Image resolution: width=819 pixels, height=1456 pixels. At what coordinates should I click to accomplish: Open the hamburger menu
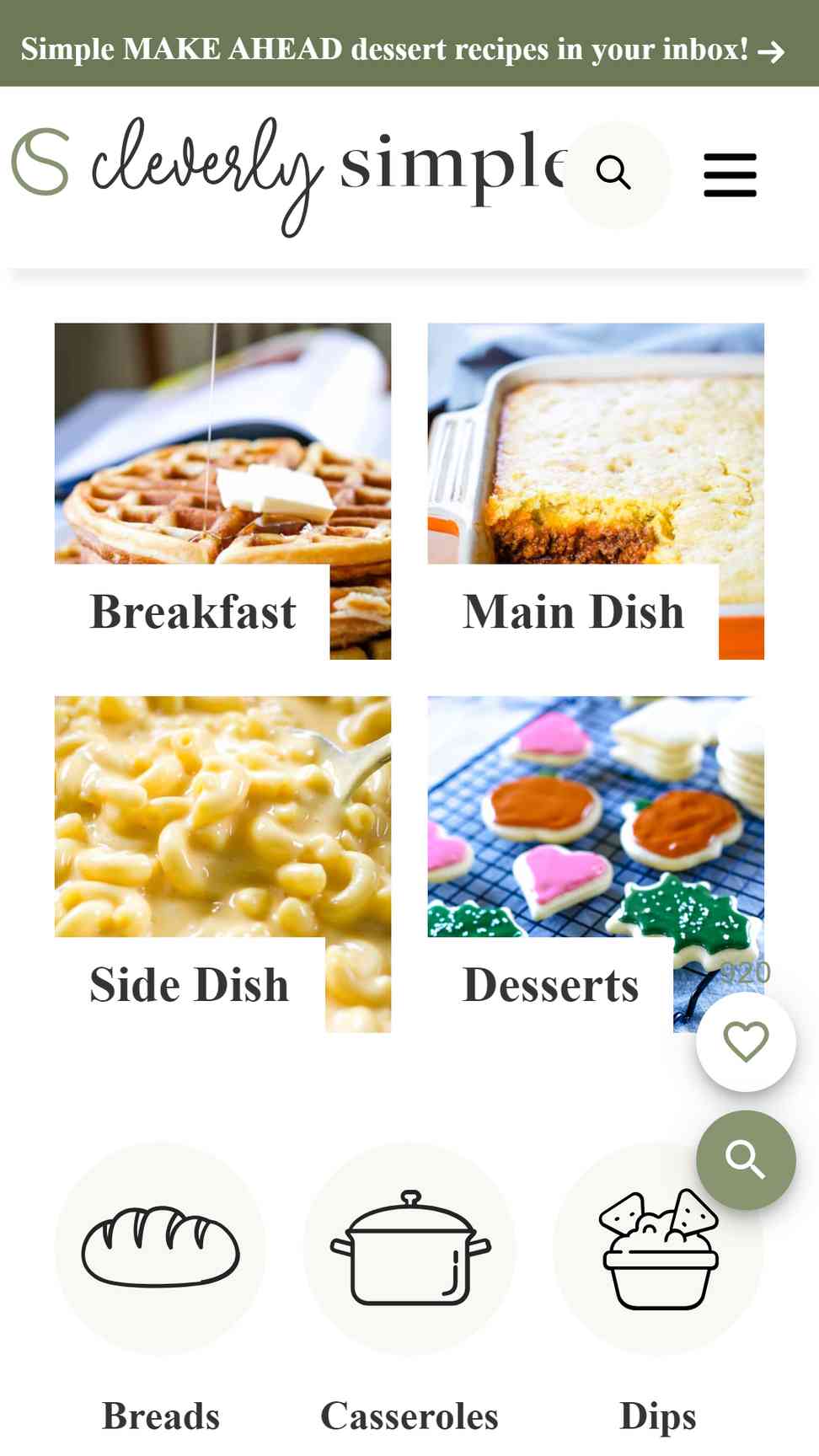(x=730, y=174)
